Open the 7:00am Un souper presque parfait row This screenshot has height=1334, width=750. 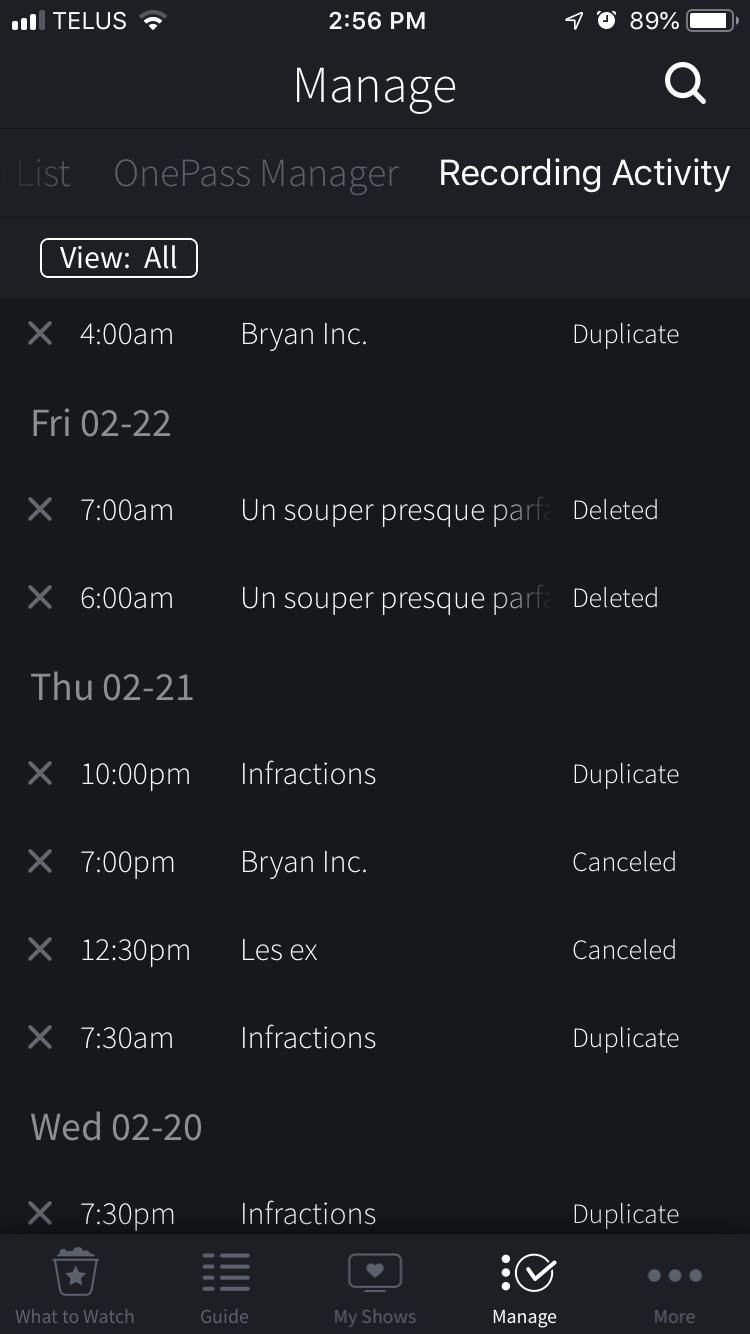[x=375, y=510]
